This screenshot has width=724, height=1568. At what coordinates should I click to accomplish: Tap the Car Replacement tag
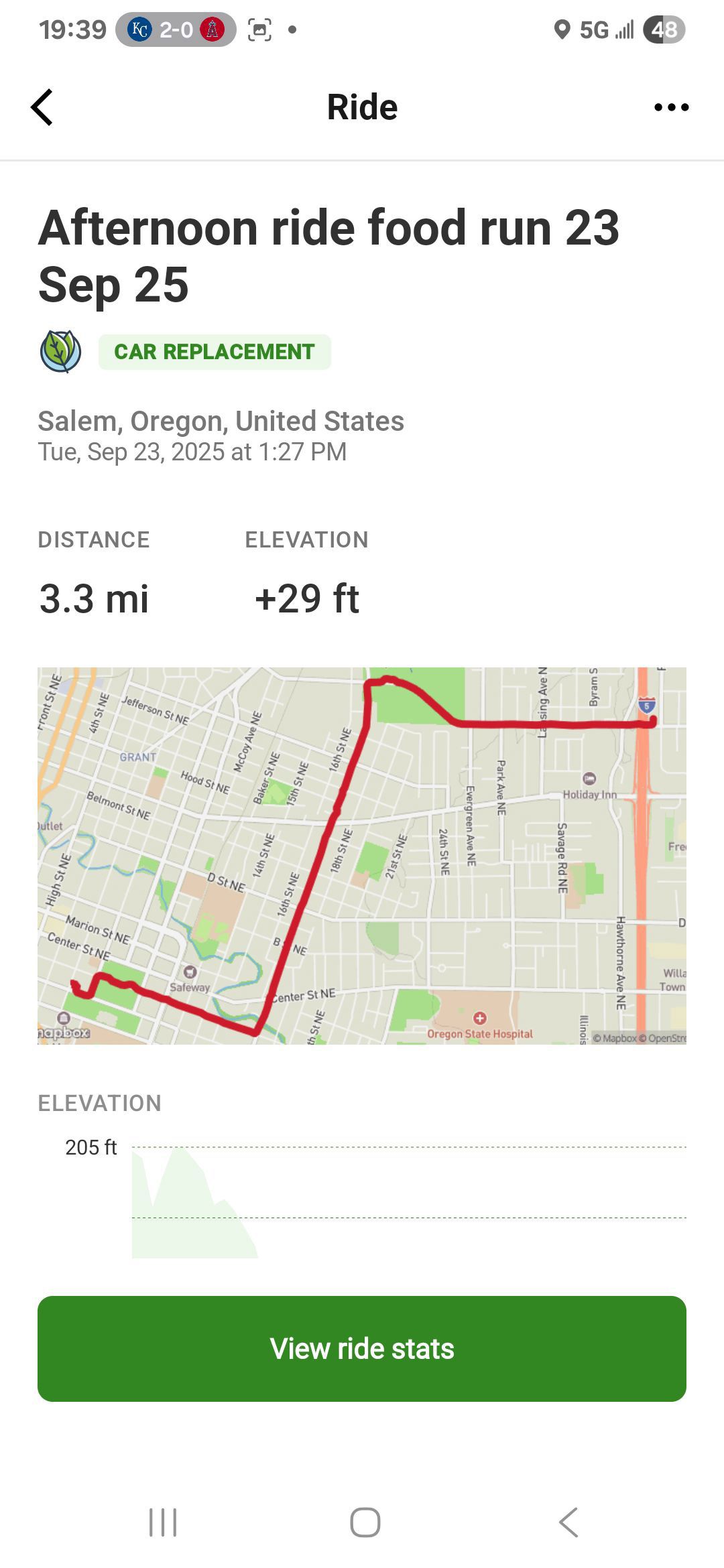tap(215, 352)
